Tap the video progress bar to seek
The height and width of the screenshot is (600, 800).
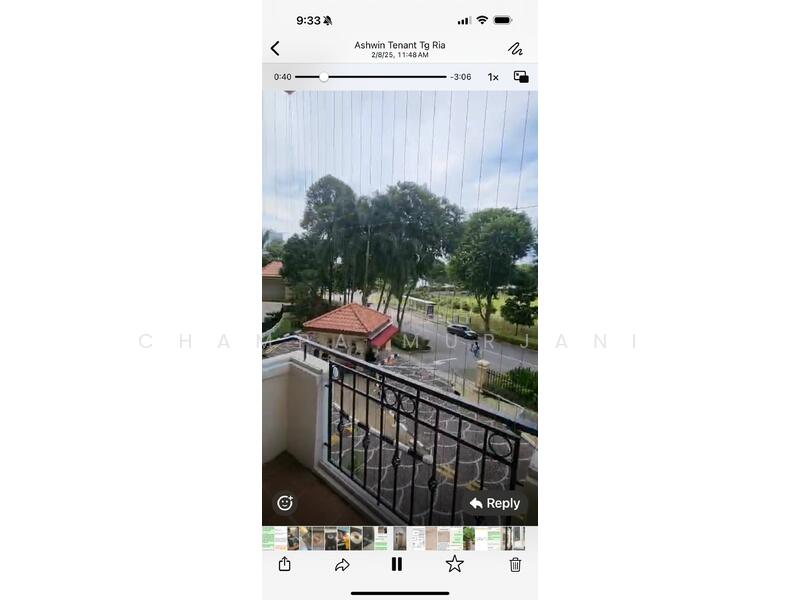(384, 77)
